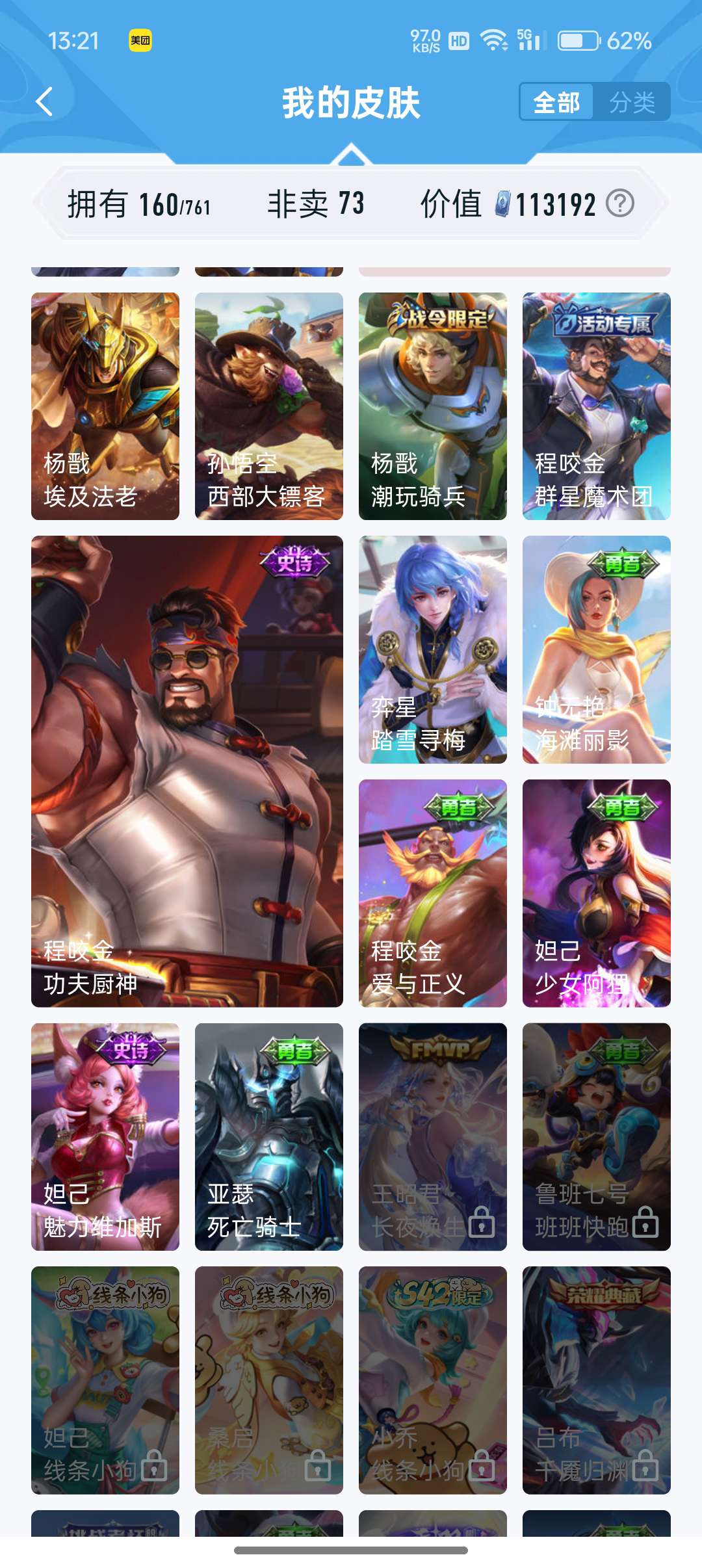Open locked 鲁班七号 班班快跑 skin

(x=597, y=1136)
